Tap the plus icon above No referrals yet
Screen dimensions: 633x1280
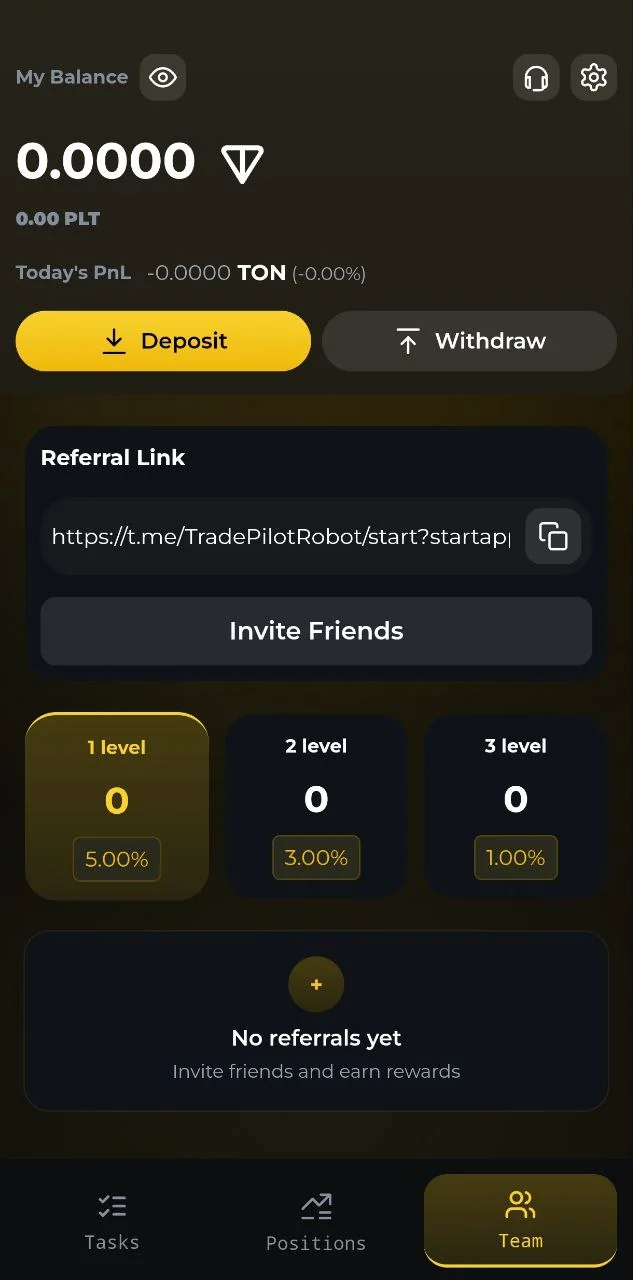316,984
